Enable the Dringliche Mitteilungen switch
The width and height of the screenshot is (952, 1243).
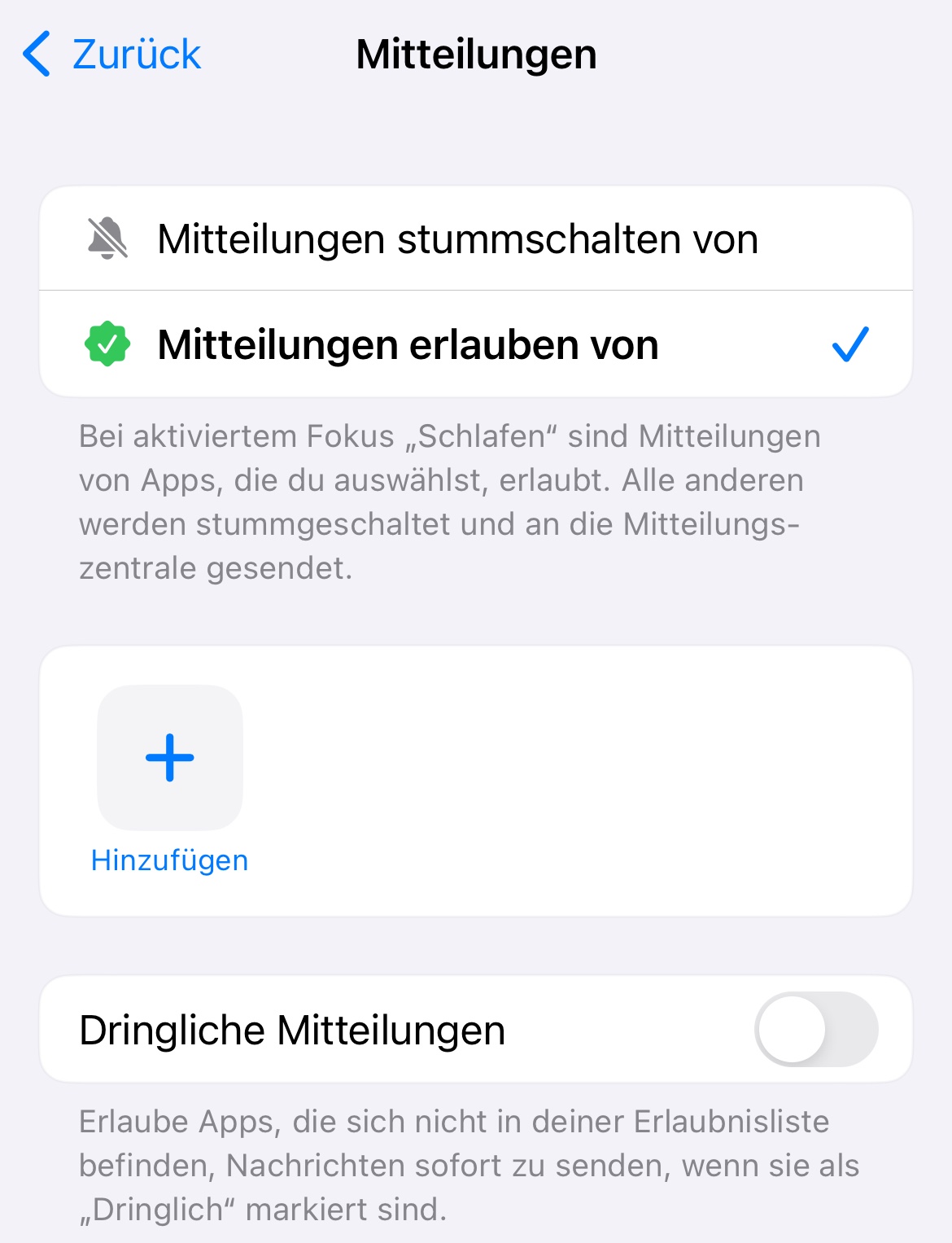coord(815,1030)
